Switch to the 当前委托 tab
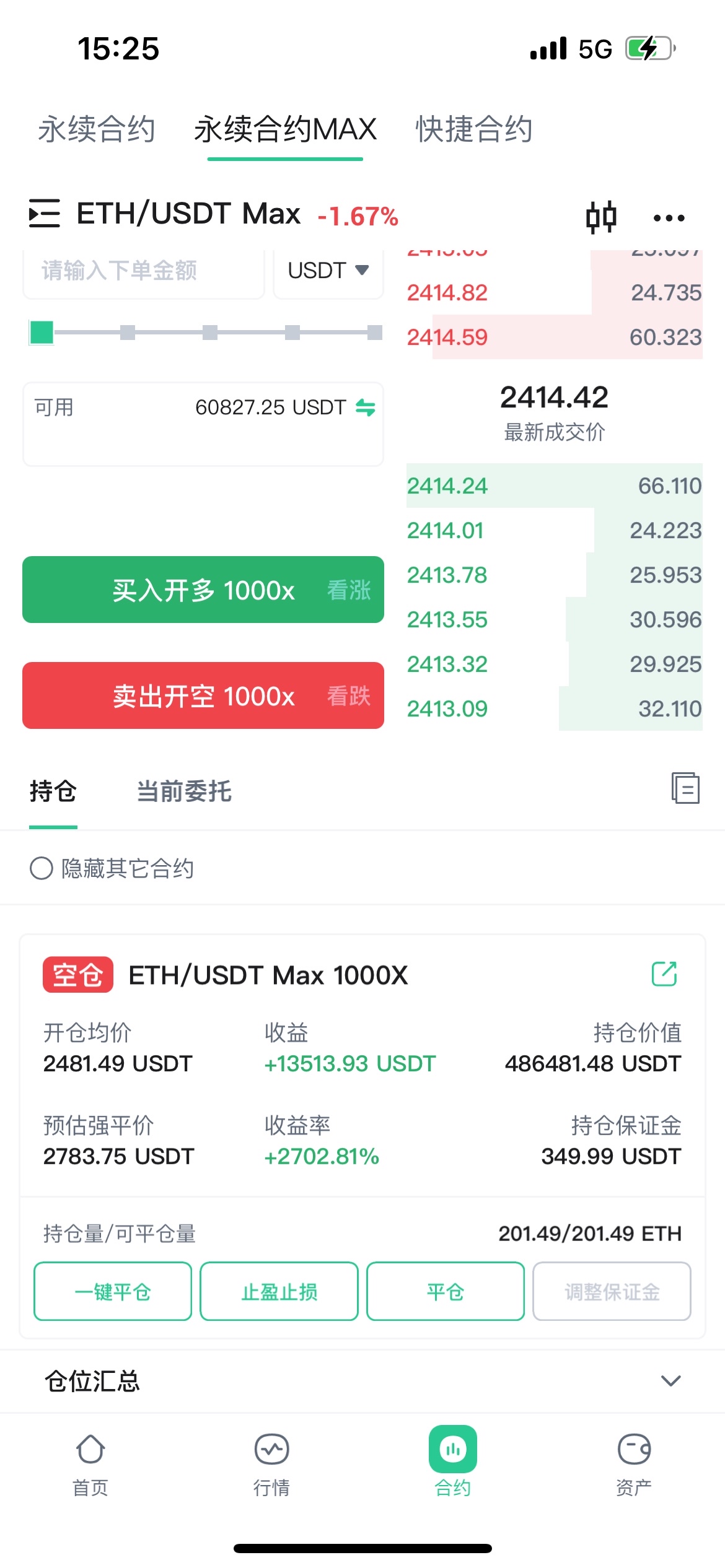Screen dimensions: 725x1568 pyautogui.click(x=184, y=791)
